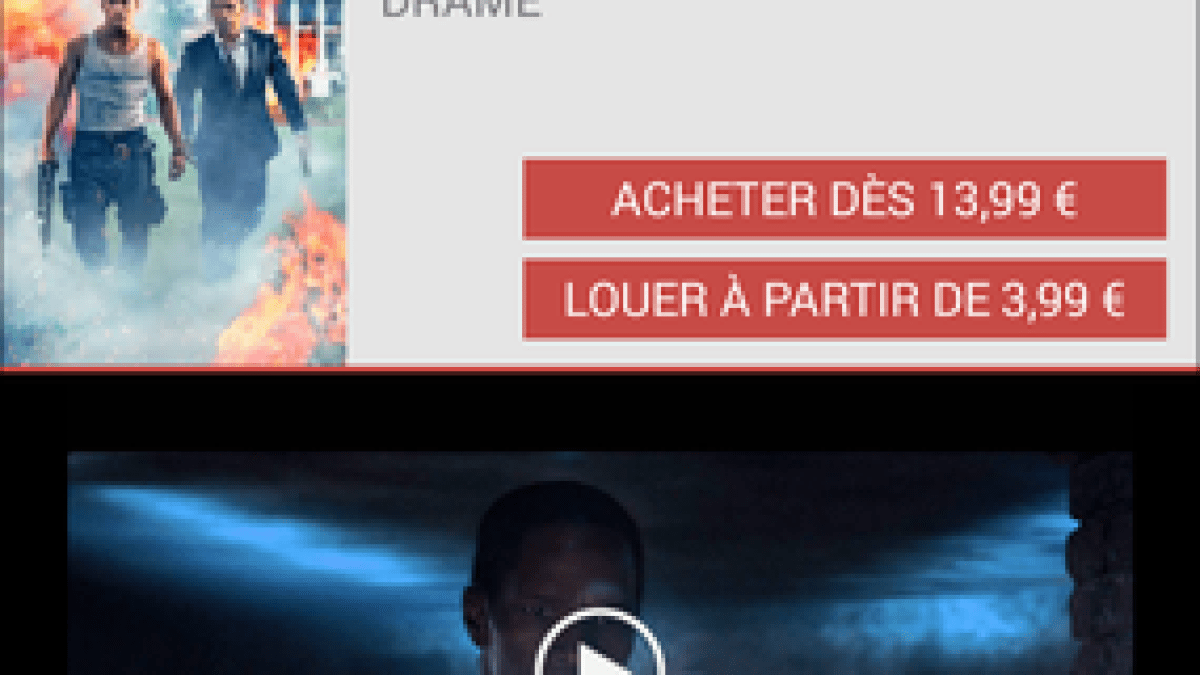Tap the Acheter dès 13,99 € button
This screenshot has width=1200, height=675.
pos(844,199)
